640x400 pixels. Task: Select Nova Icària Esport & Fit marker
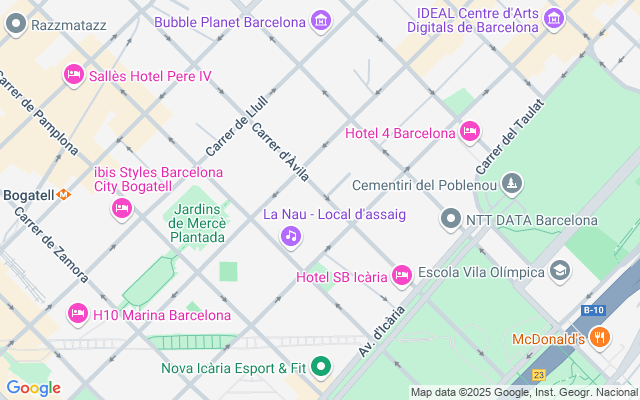click(x=321, y=367)
